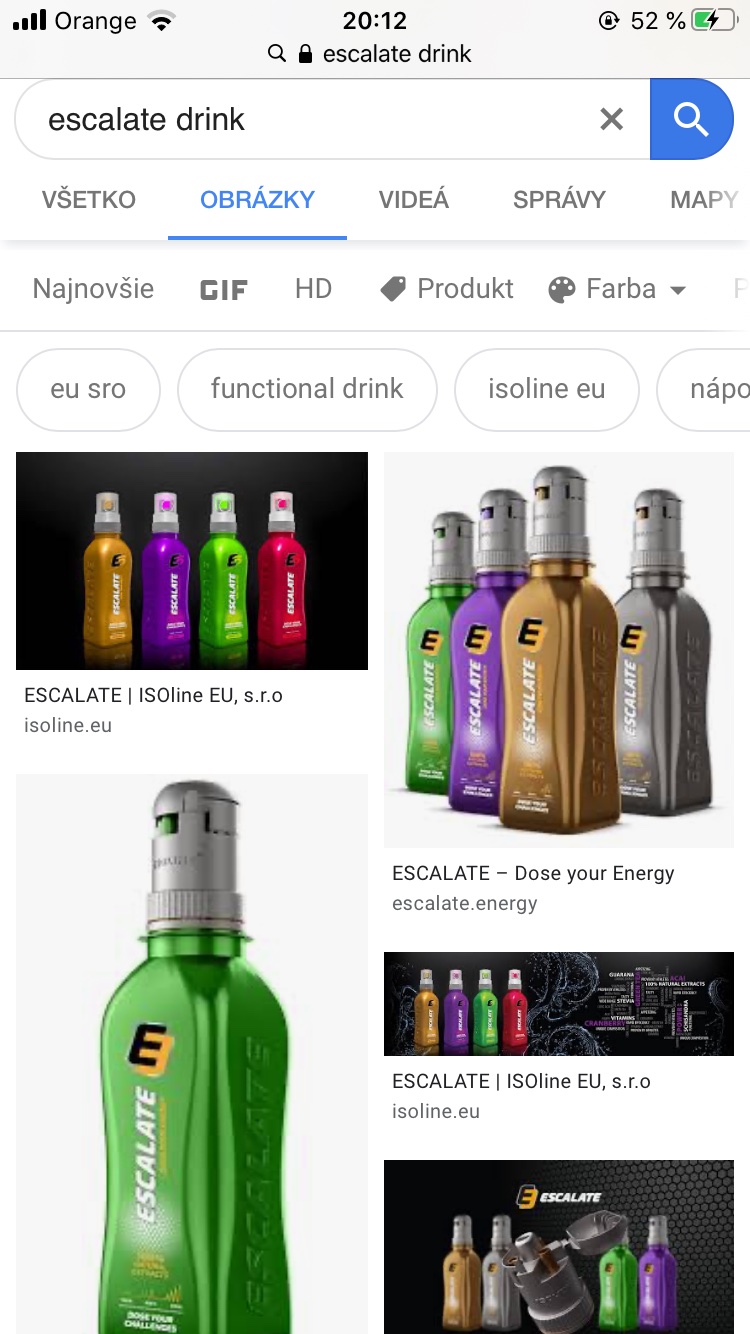The width and height of the screenshot is (750, 1334).
Task: Filter results by Produkt
Action: [447, 289]
